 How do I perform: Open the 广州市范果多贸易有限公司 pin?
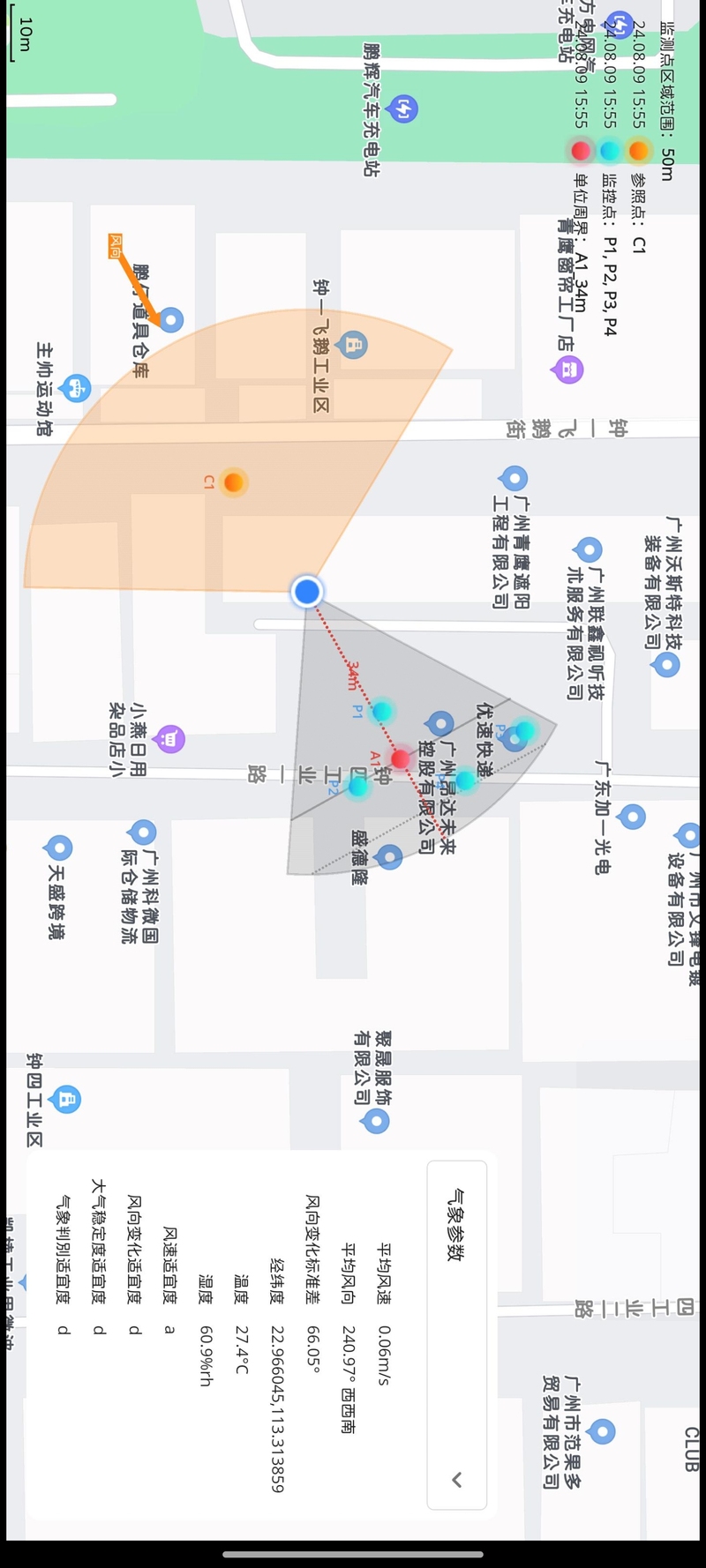(x=602, y=1430)
